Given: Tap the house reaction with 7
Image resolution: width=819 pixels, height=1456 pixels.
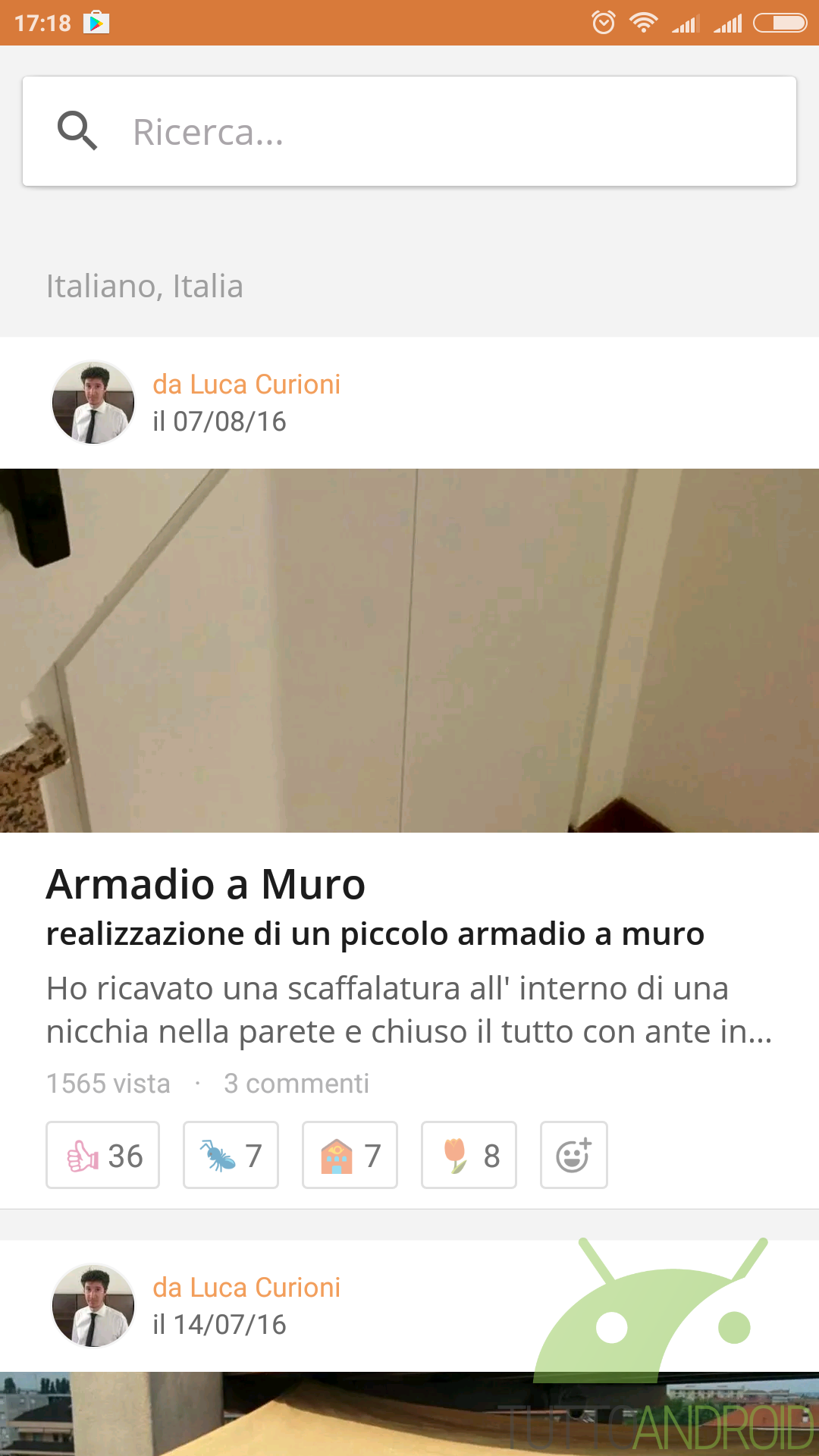Looking at the screenshot, I should tap(350, 1155).
